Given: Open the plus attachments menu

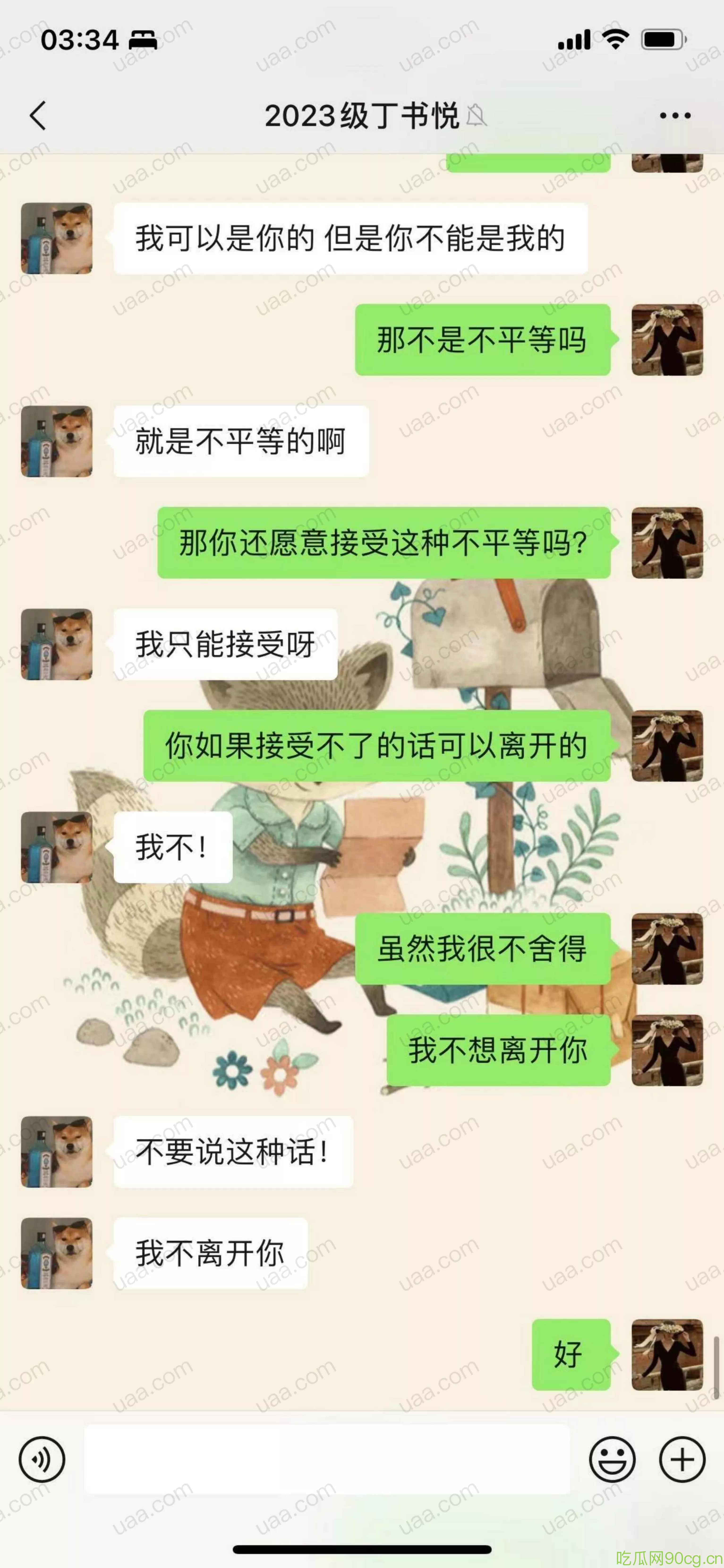Looking at the screenshot, I should [x=682, y=1459].
